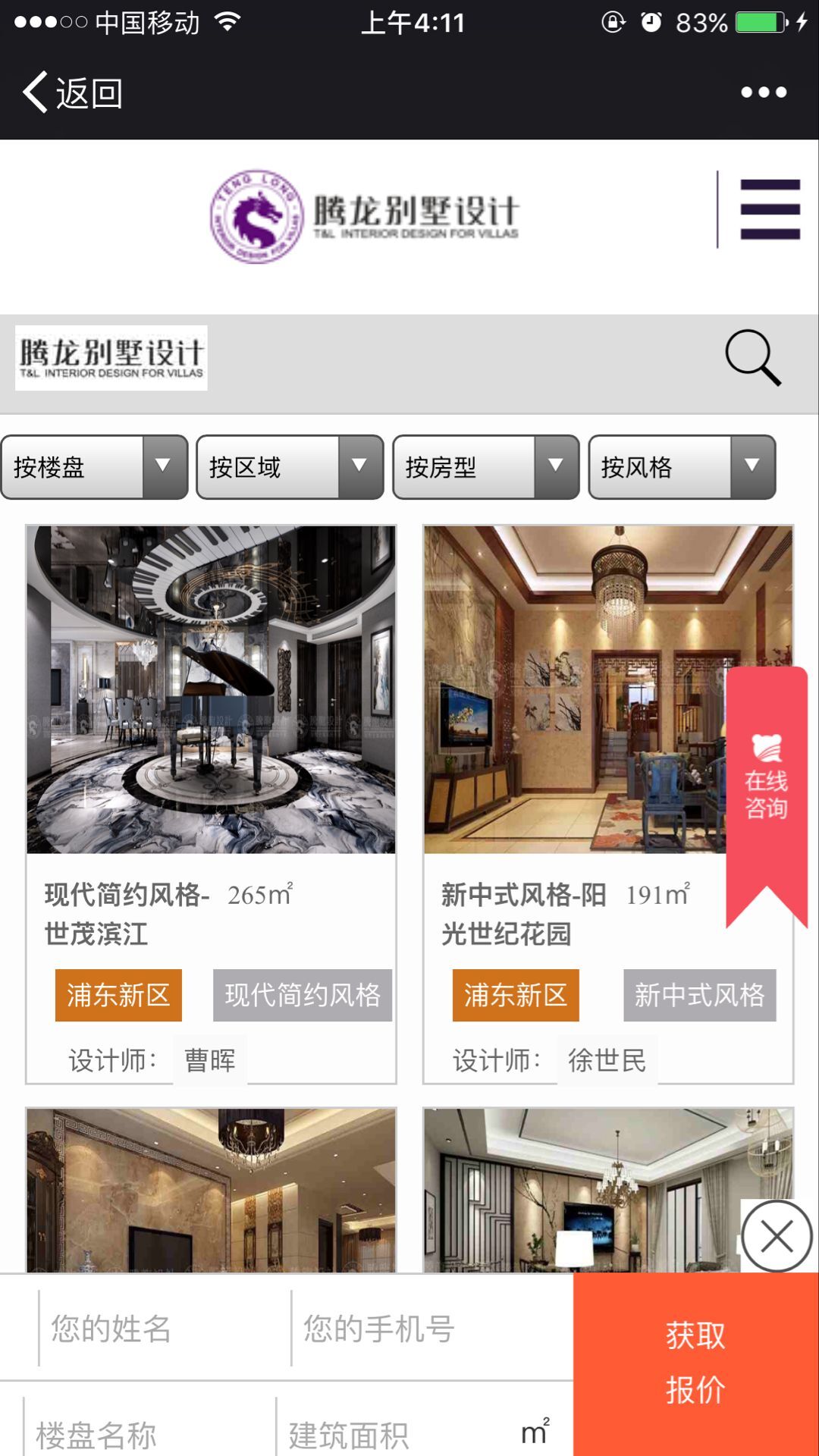Open the hamburger navigation menu
This screenshot has height=1456, width=819.
coord(770,209)
